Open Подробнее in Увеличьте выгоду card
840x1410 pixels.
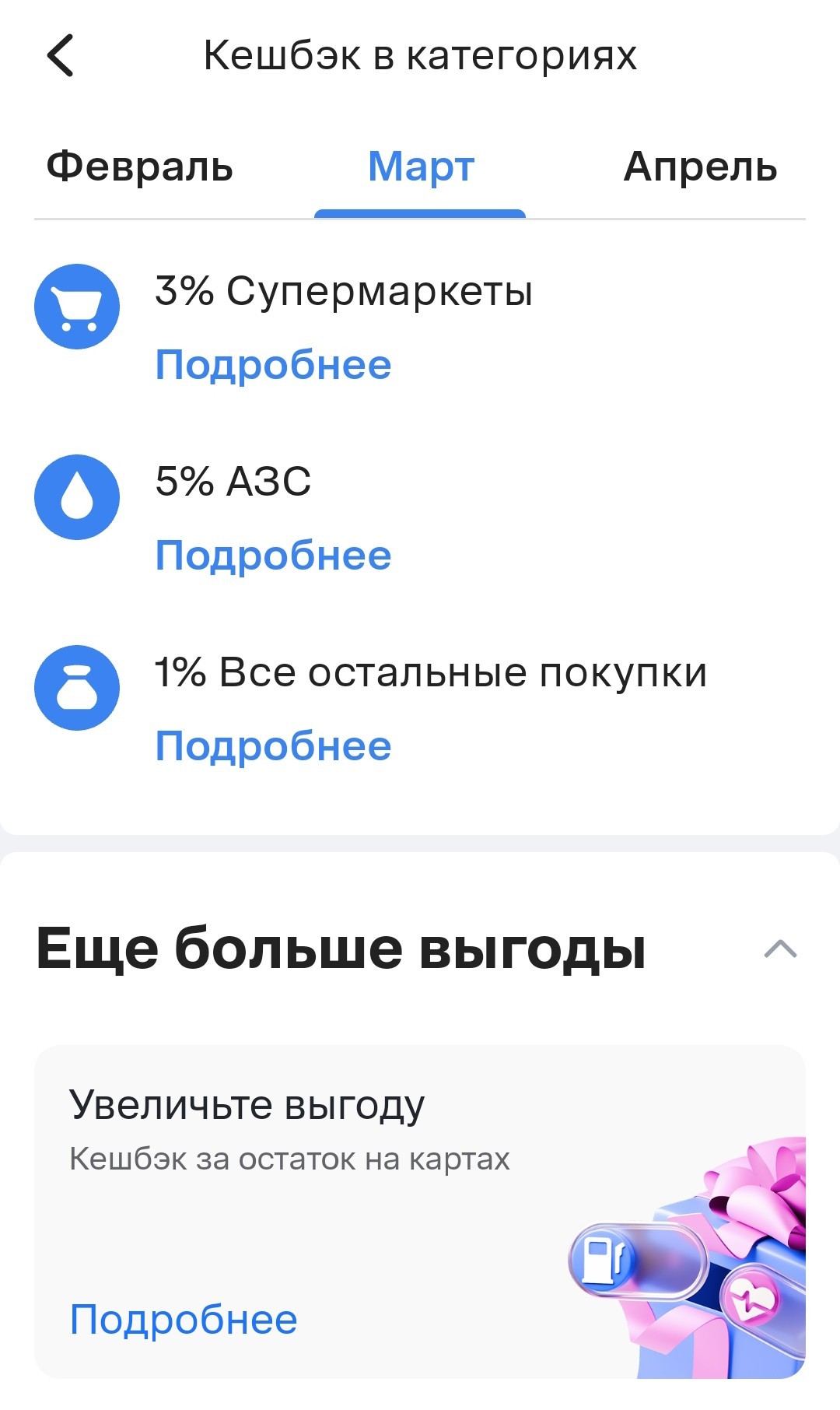pos(184,1320)
